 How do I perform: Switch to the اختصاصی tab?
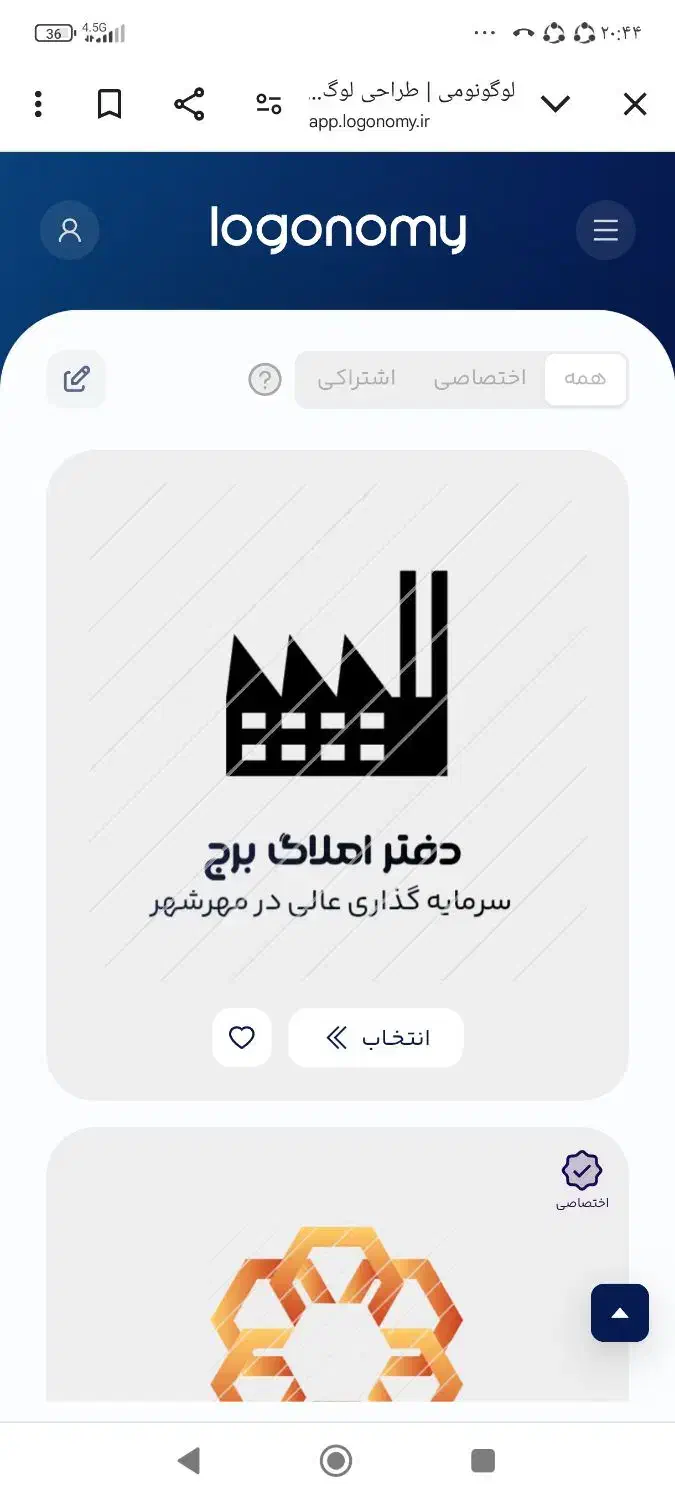[x=480, y=380]
